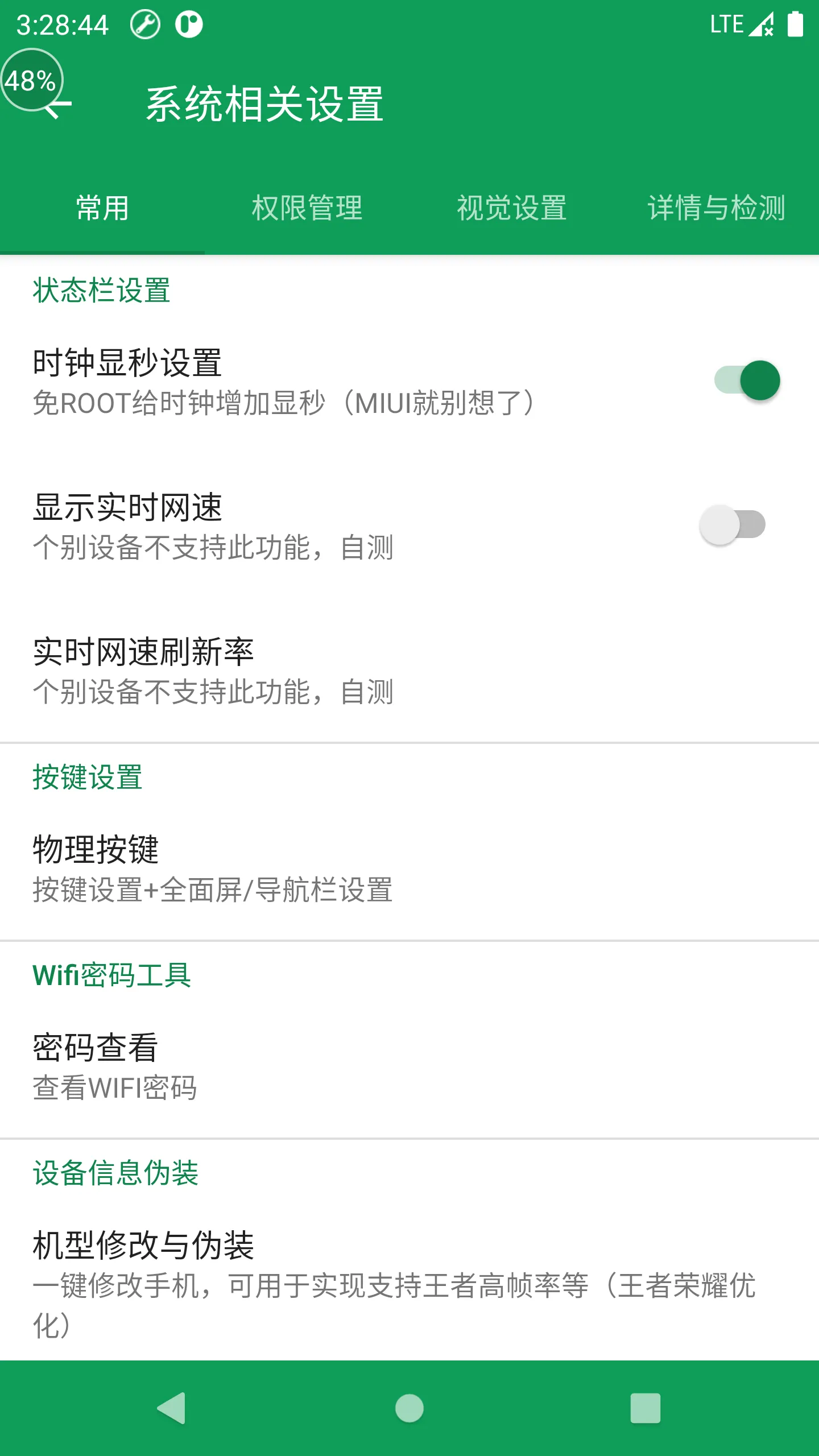This screenshot has width=819, height=1456.
Task: Select the 常用 tab
Action: [x=102, y=208]
